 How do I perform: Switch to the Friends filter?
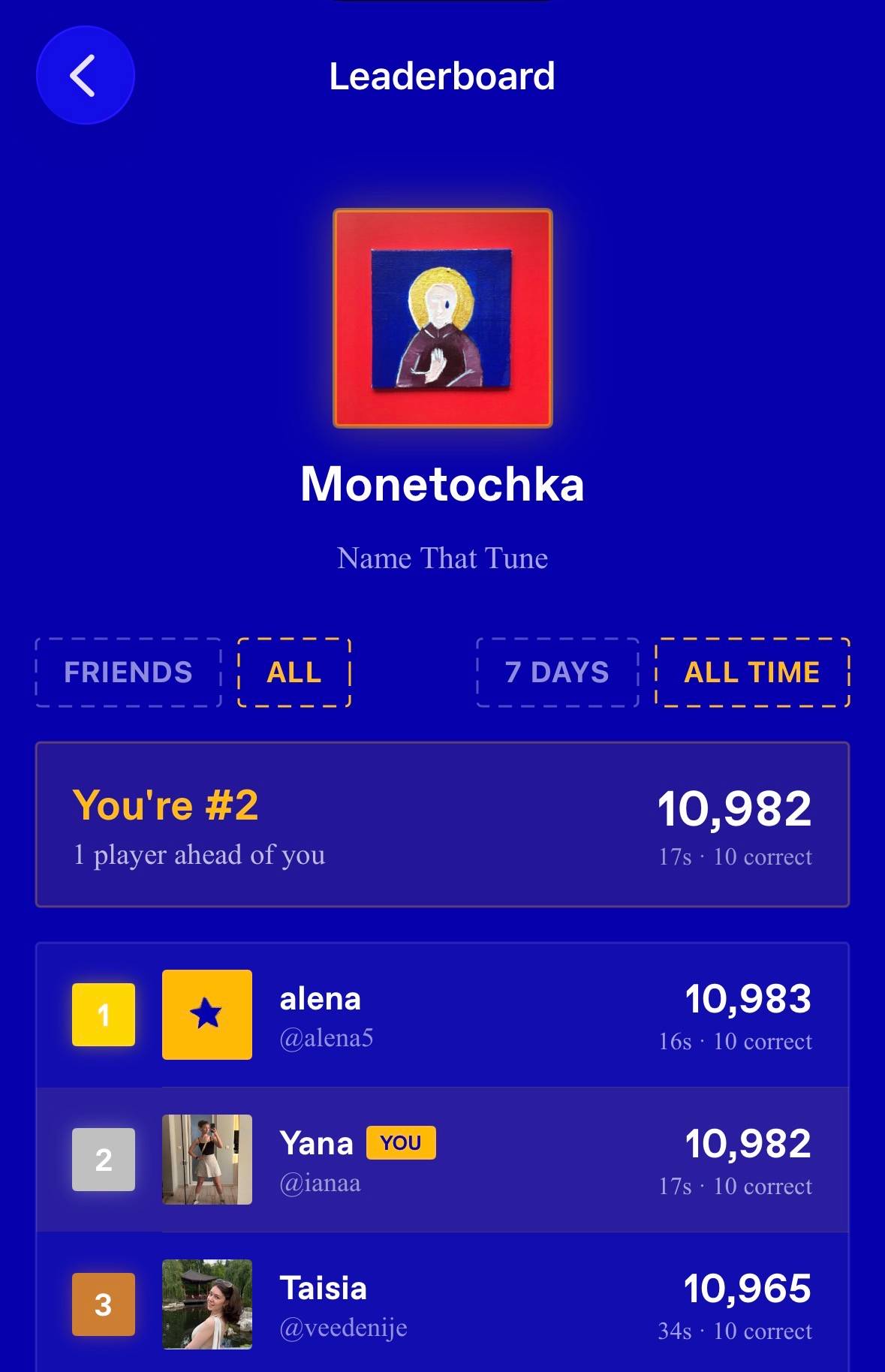(x=128, y=672)
